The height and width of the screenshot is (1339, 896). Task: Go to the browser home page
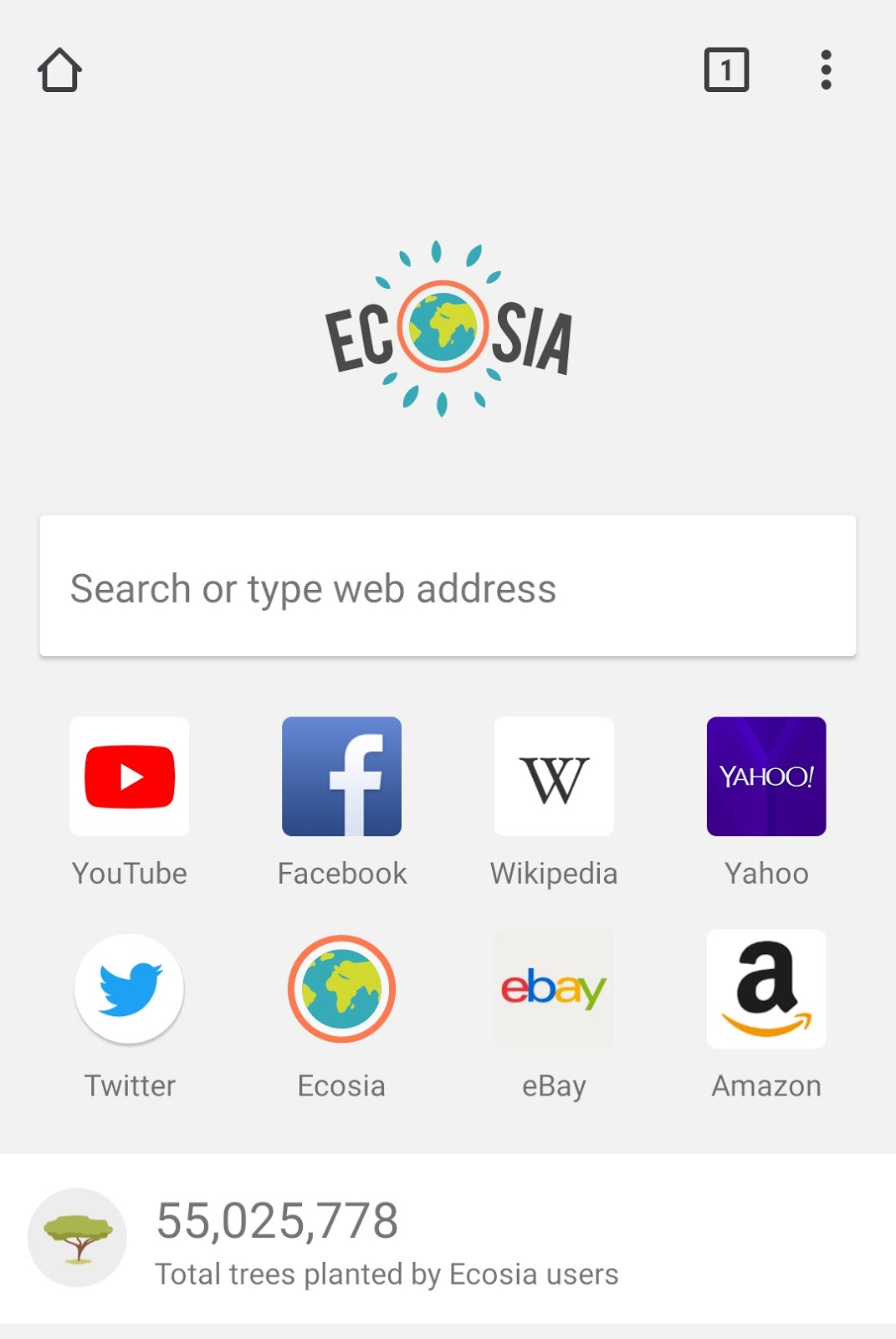point(59,69)
